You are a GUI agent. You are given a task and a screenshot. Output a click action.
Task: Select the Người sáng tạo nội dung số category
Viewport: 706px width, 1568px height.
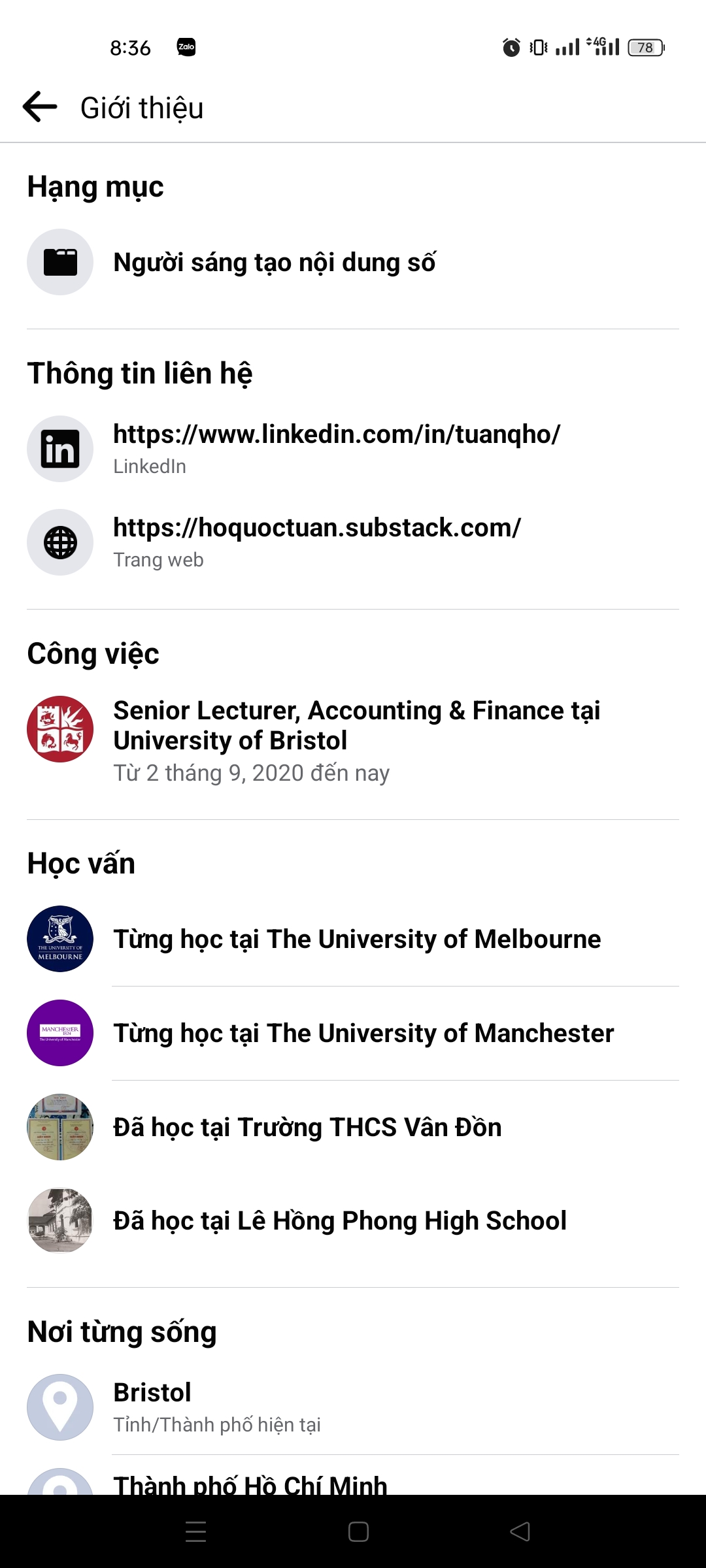pyautogui.click(x=274, y=263)
